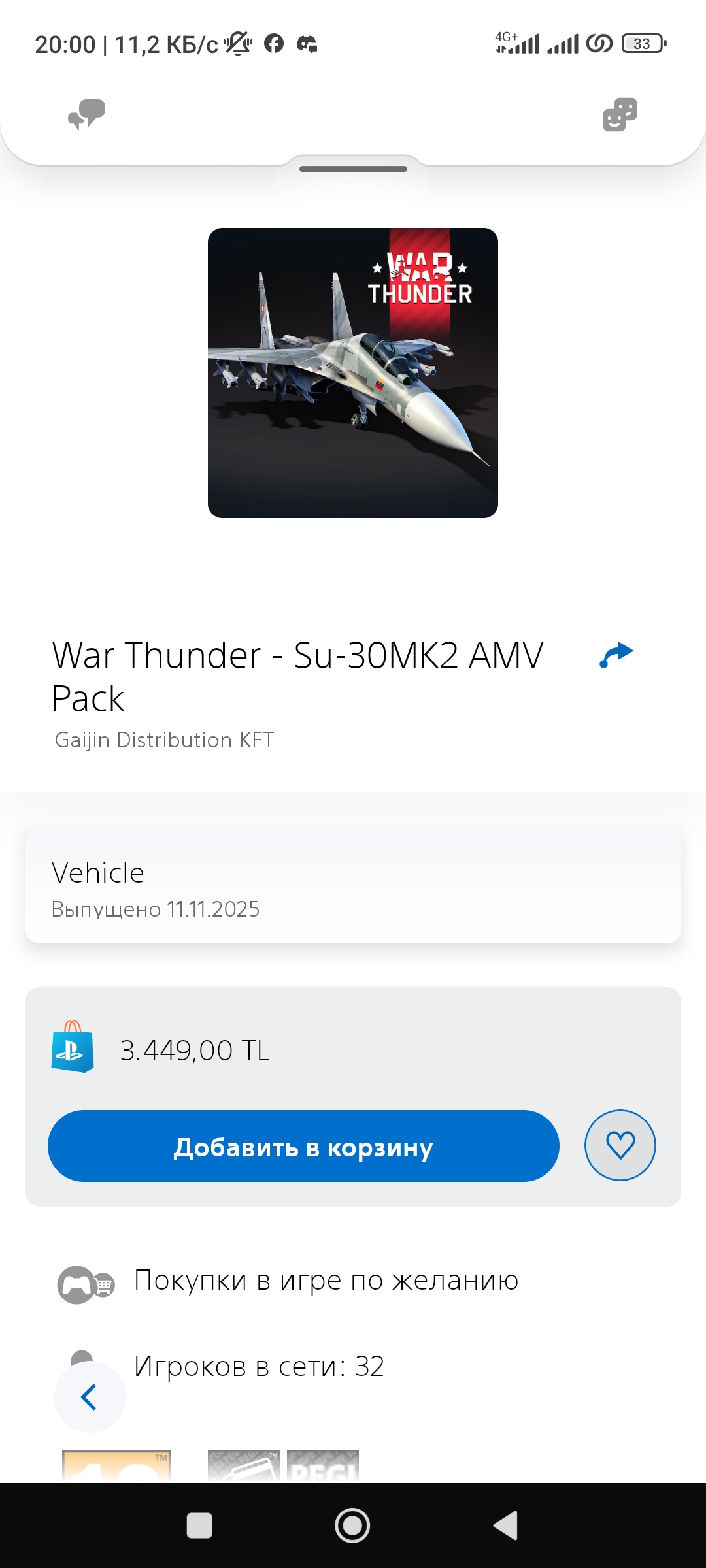Tap Добавить в корзину button
Viewport: 706px width, 1568px height.
point(303,1146)
